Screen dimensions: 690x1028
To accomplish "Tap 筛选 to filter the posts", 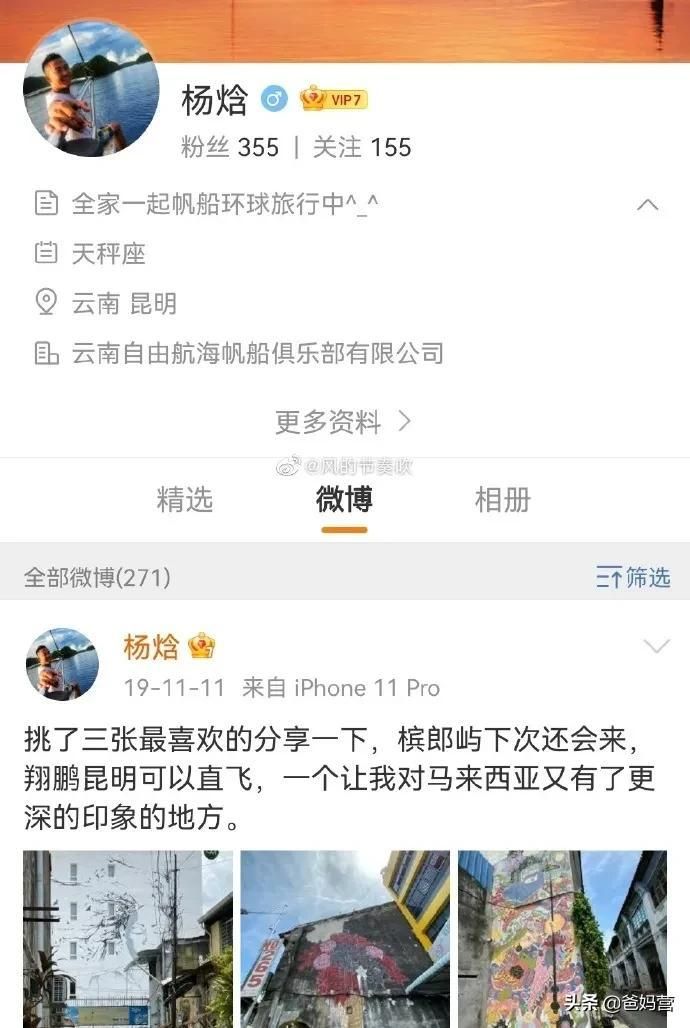I will pyautogui.click(x=633, y=577).
